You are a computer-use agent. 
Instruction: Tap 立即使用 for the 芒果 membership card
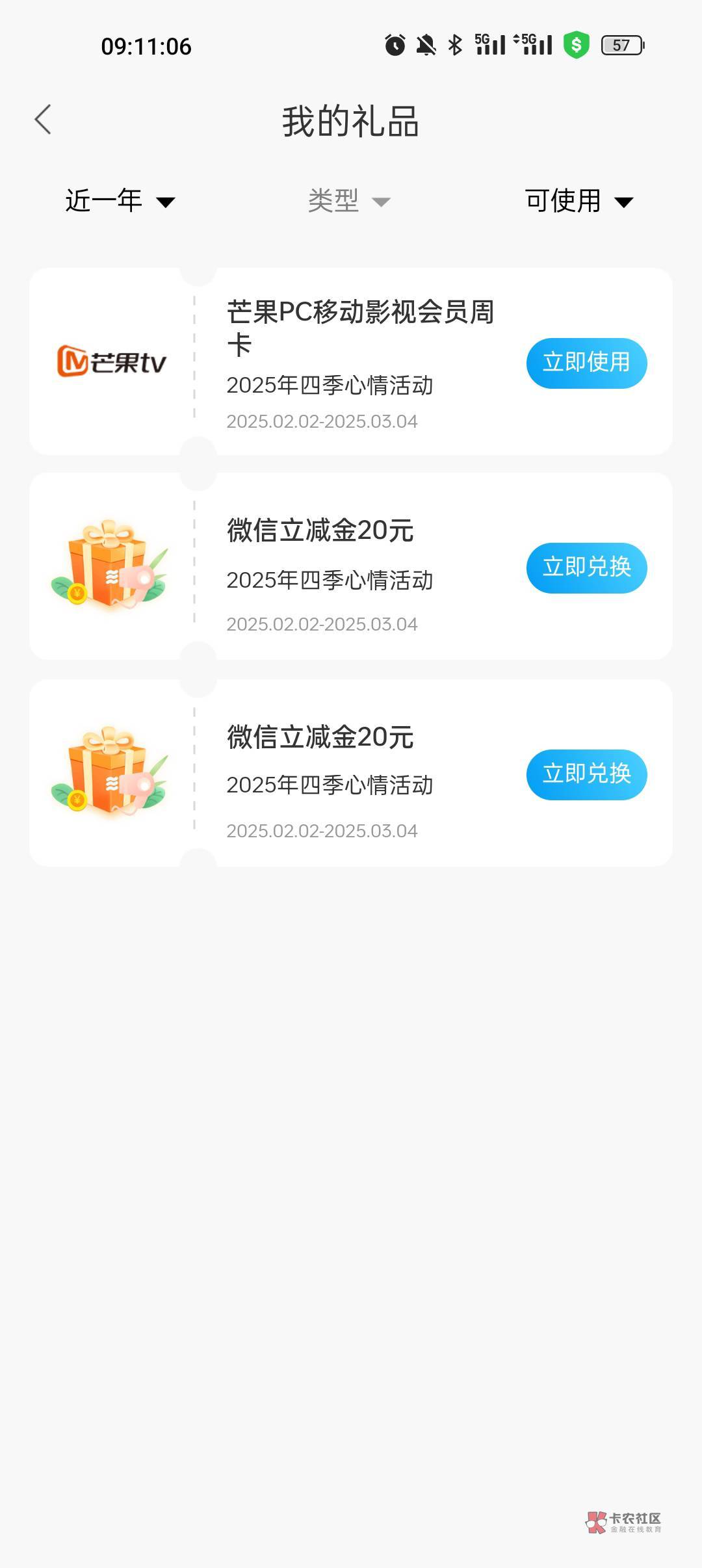coord(586,363)
